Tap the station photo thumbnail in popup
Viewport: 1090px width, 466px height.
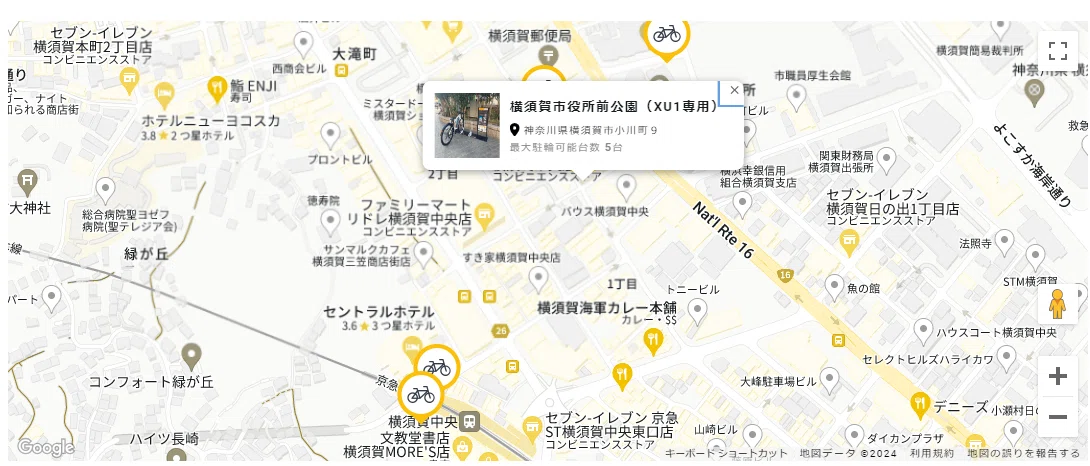(x=467, y=125)
